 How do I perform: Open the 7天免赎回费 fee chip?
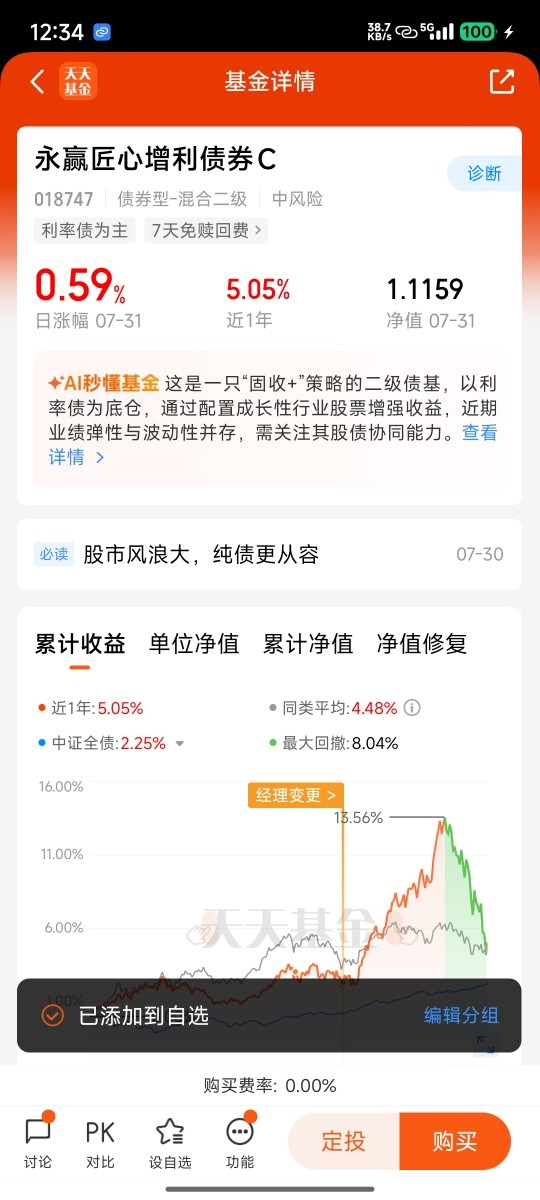207,231
